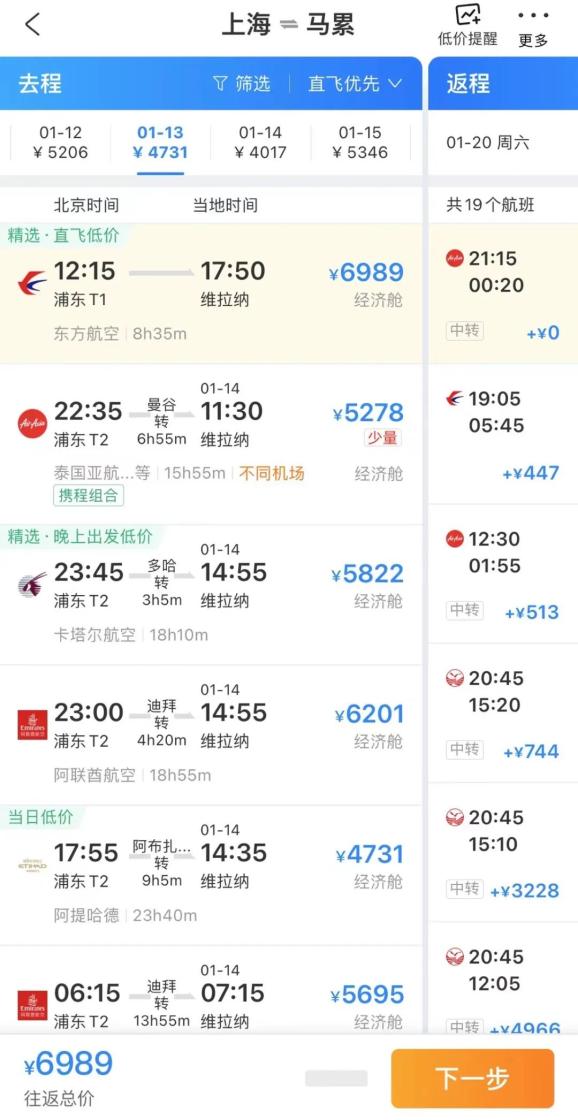The image size is (578, 1120).
Task: Choose the 东方航空 12:15 direct flight
Action: click(211, 294)
